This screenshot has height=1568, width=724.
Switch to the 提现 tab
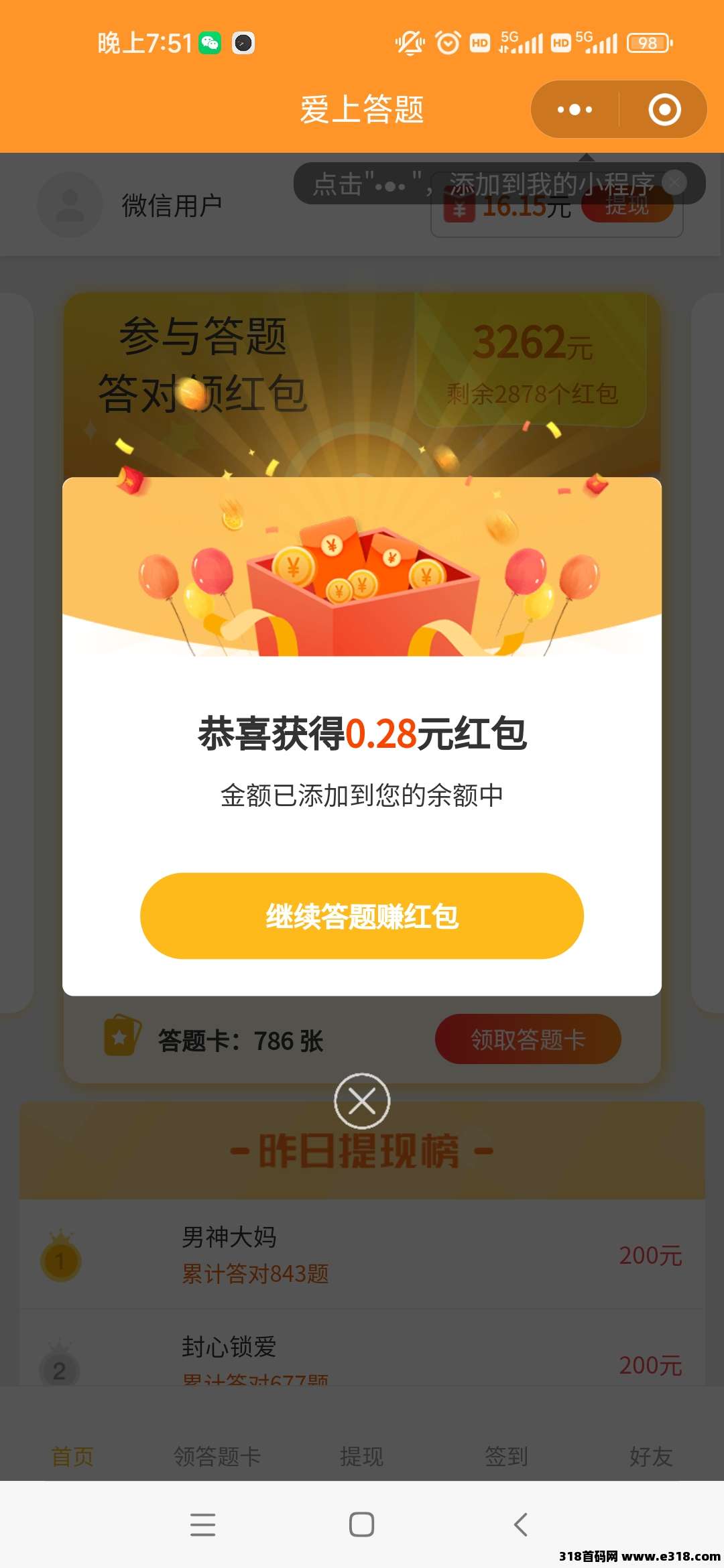coord(361,1455)
